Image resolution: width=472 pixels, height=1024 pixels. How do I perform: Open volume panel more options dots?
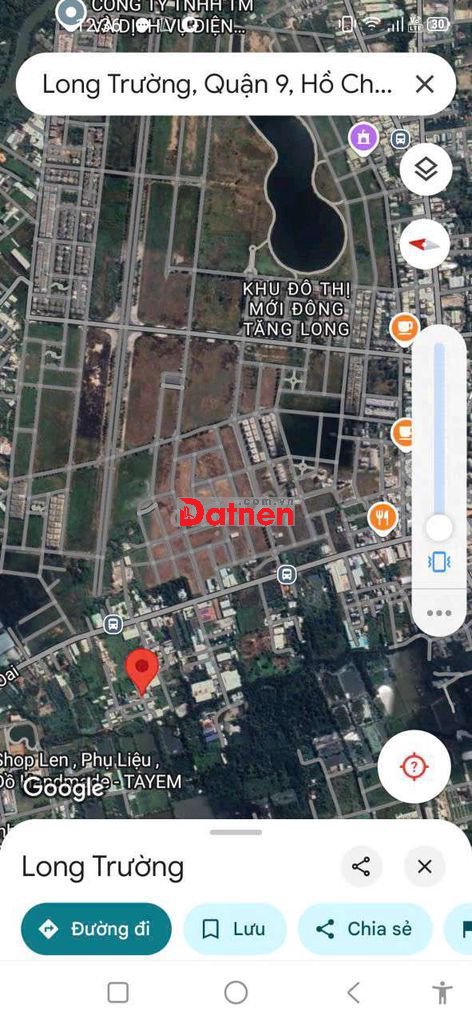439,613
